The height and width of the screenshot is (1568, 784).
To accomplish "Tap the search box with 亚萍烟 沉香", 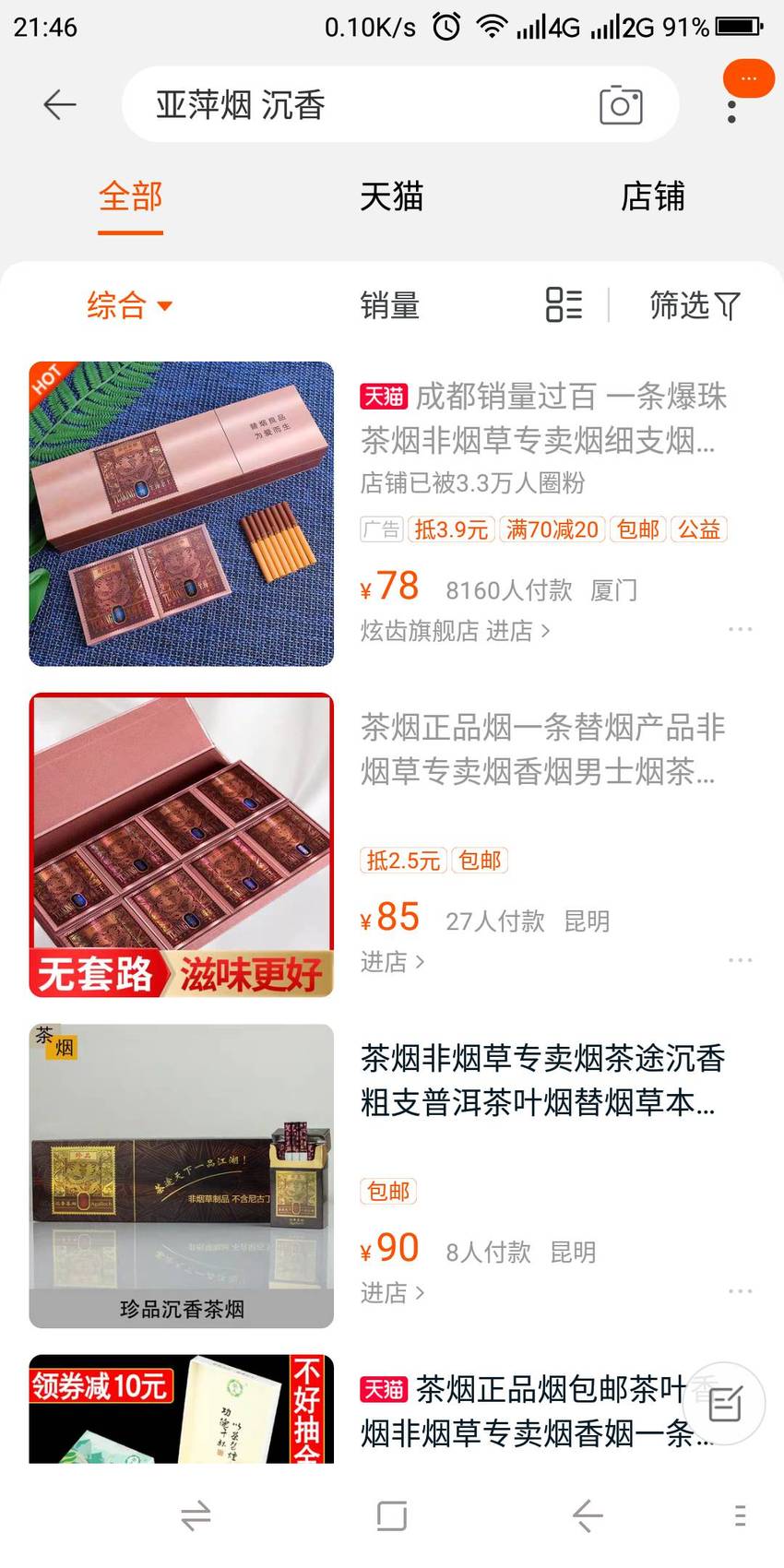I will click(400, 104).
